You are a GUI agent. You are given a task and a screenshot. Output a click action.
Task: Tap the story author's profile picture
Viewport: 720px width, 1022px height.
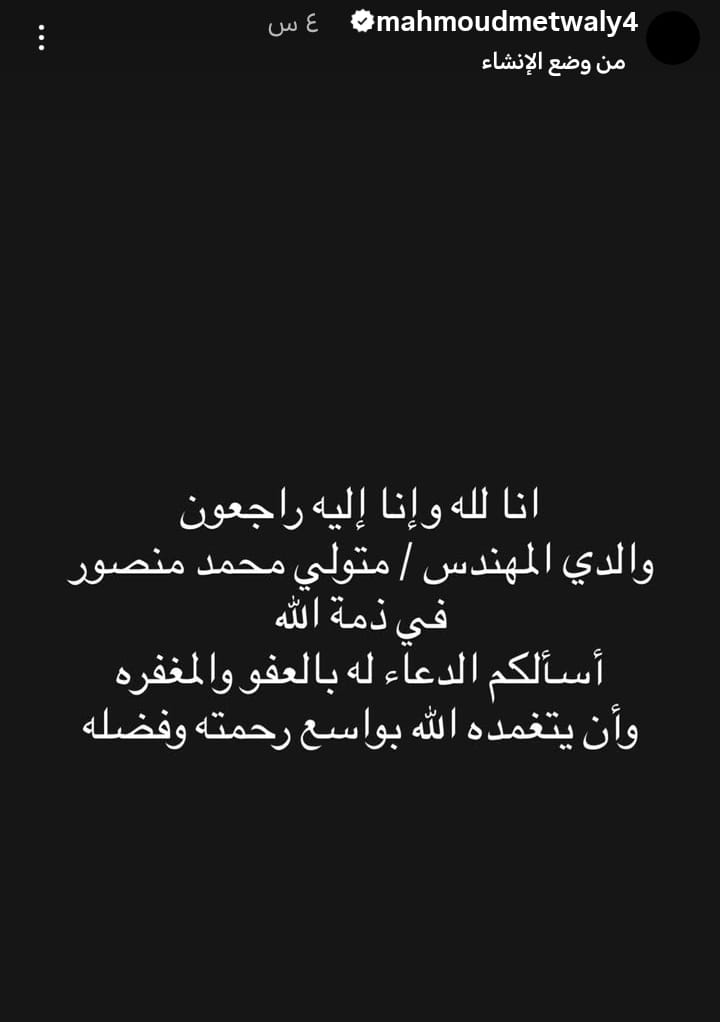(673, 38)
